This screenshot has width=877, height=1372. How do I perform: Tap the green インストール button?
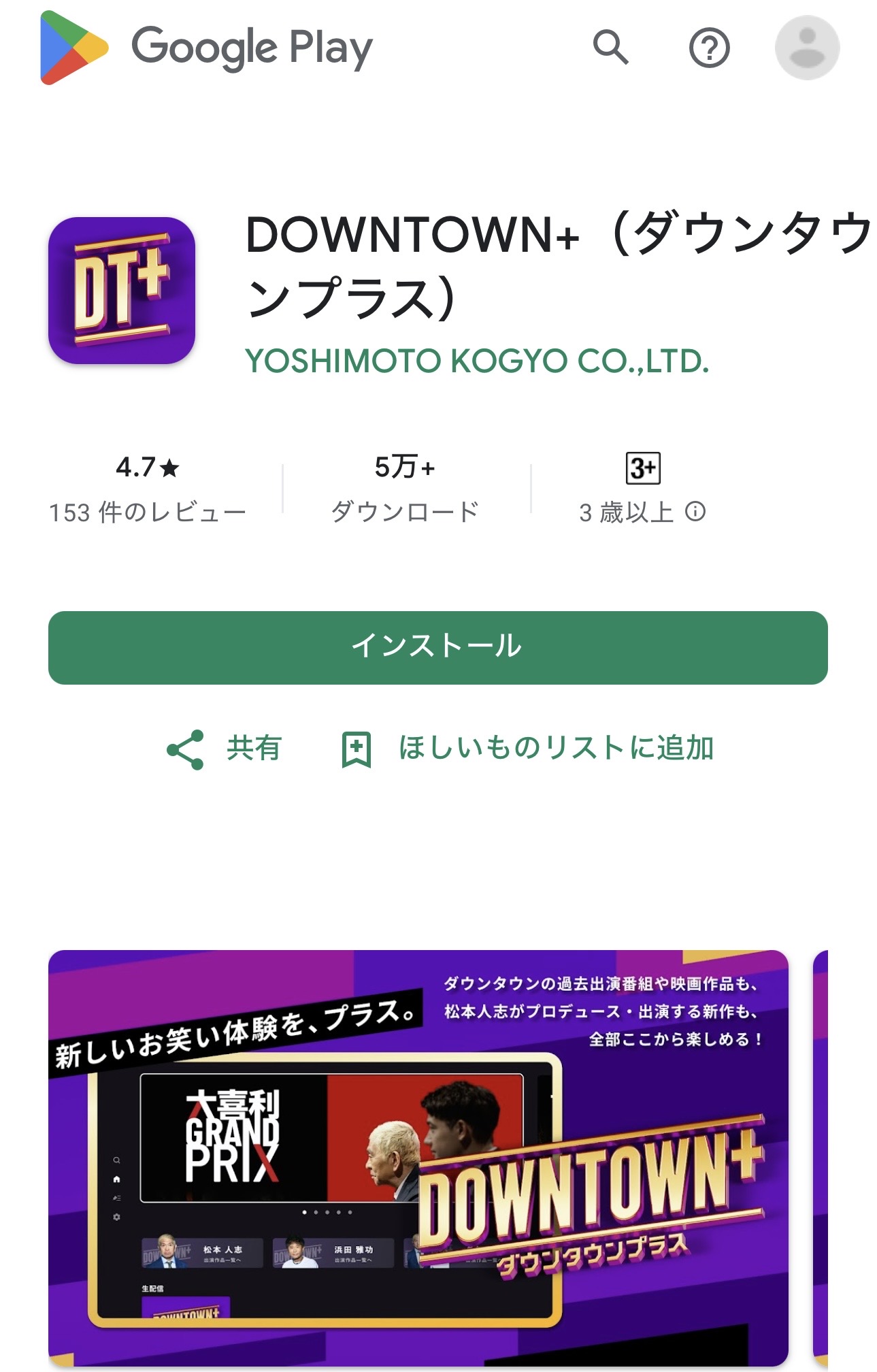(x=437, y=647)
